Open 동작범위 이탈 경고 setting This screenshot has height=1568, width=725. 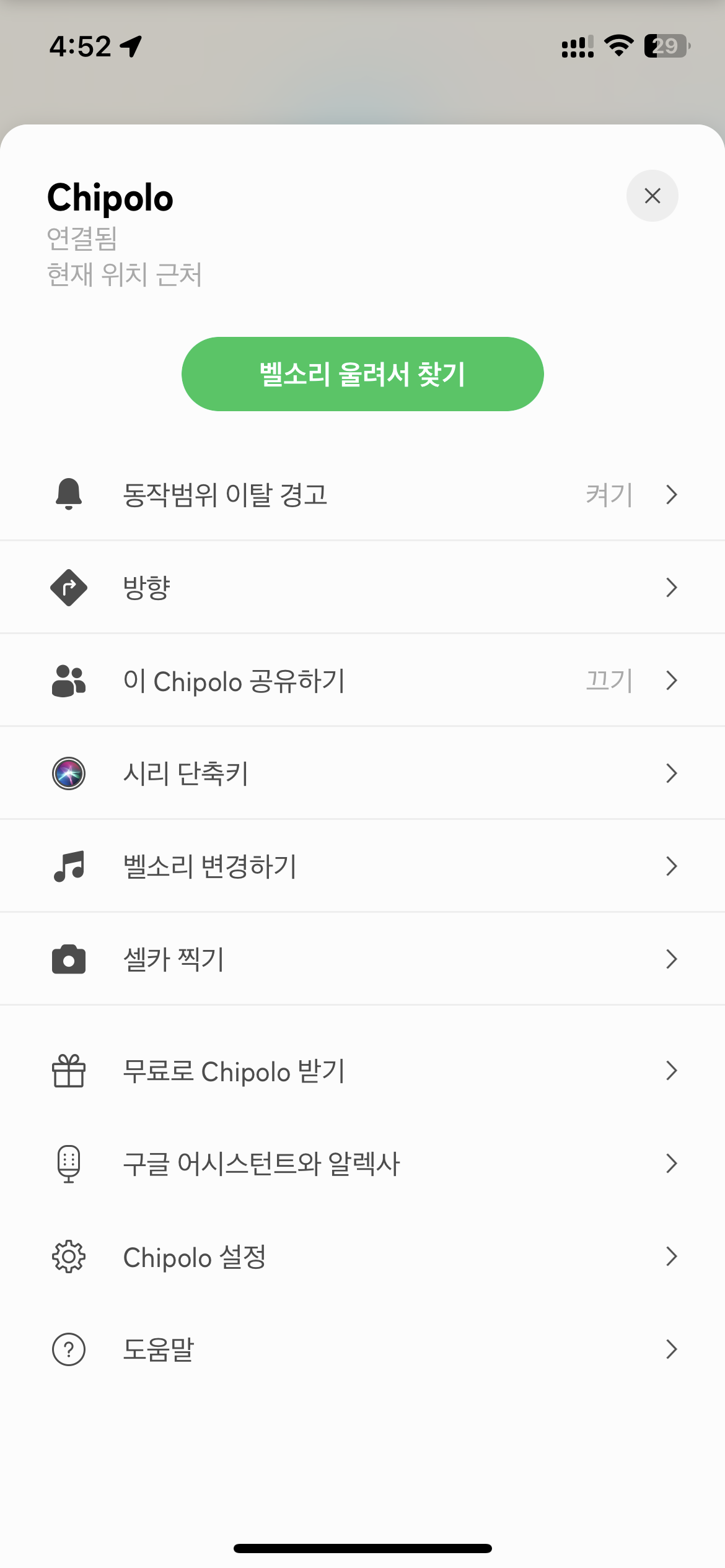tap(362, 494)
